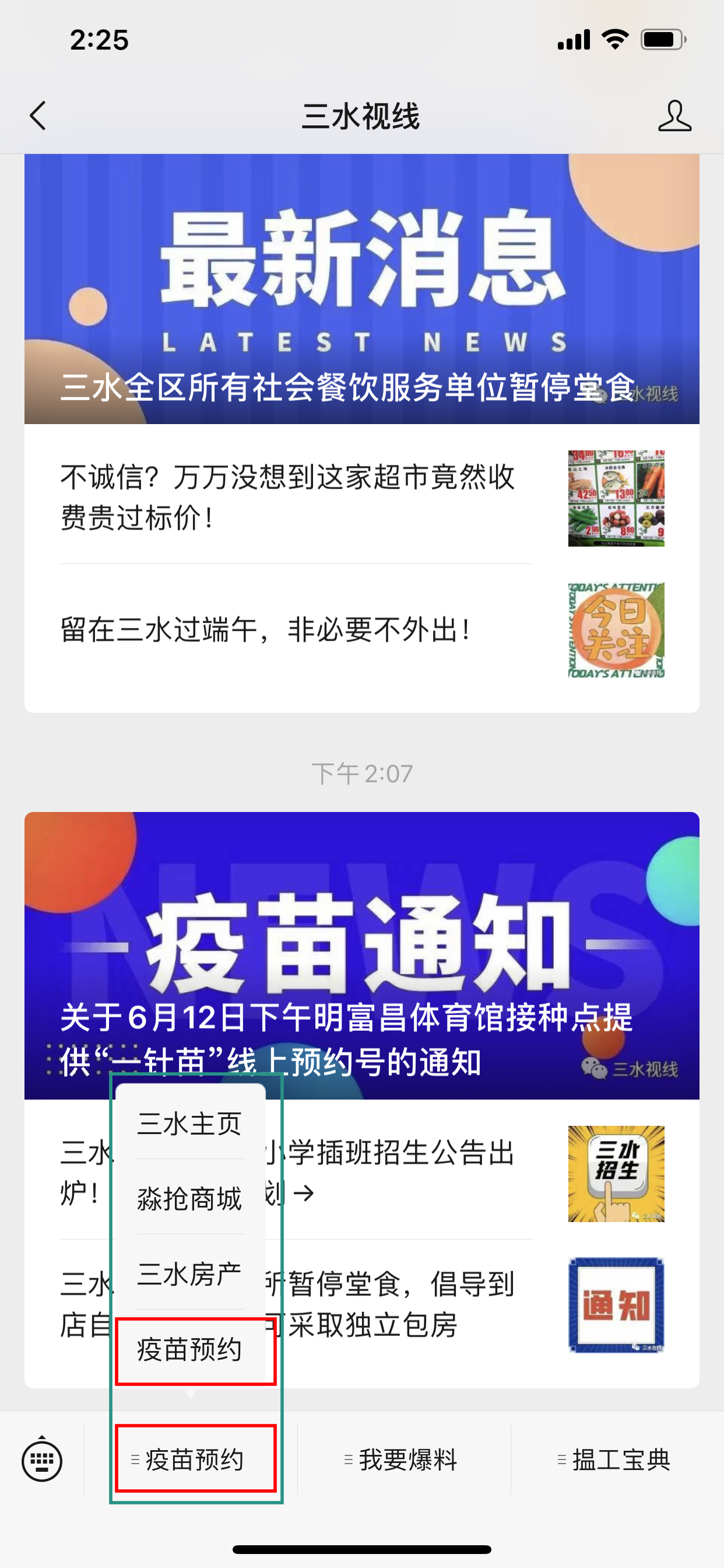Screen dimensions: 724x1568
Task: Open article about 餐饮服务单位暂停堂食
Action: point(361,289)
